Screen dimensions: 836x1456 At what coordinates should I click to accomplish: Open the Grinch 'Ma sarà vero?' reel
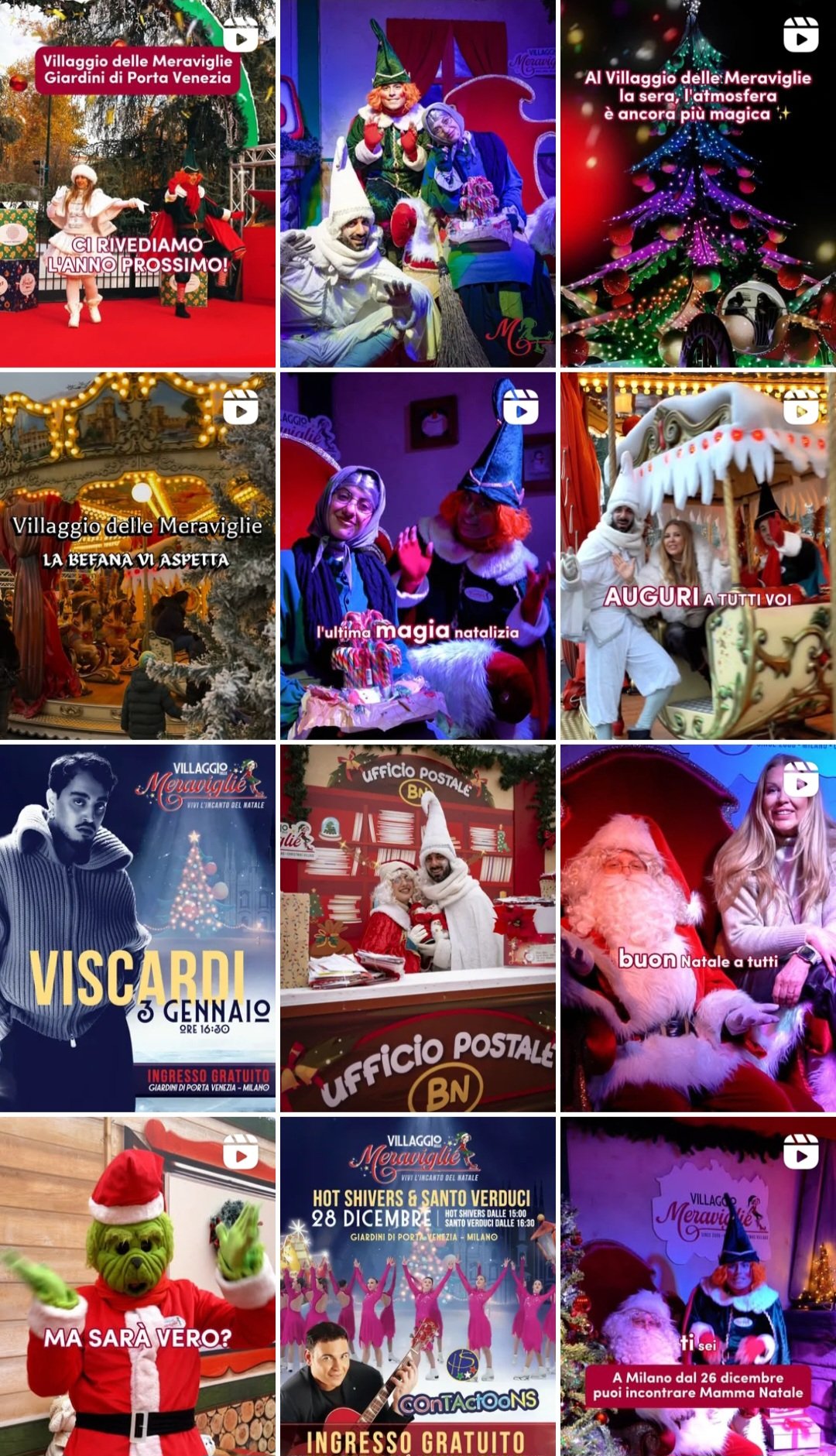[x=137, y=1285]
